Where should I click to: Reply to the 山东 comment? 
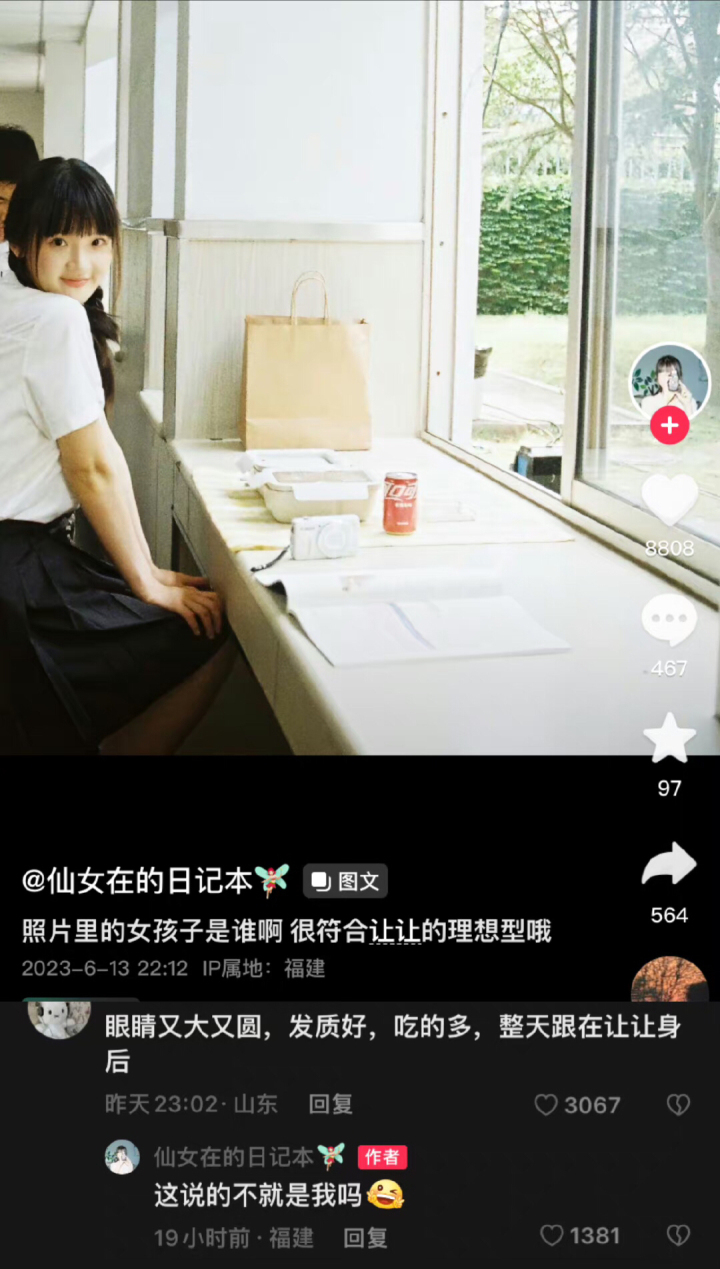[330, 1104]
